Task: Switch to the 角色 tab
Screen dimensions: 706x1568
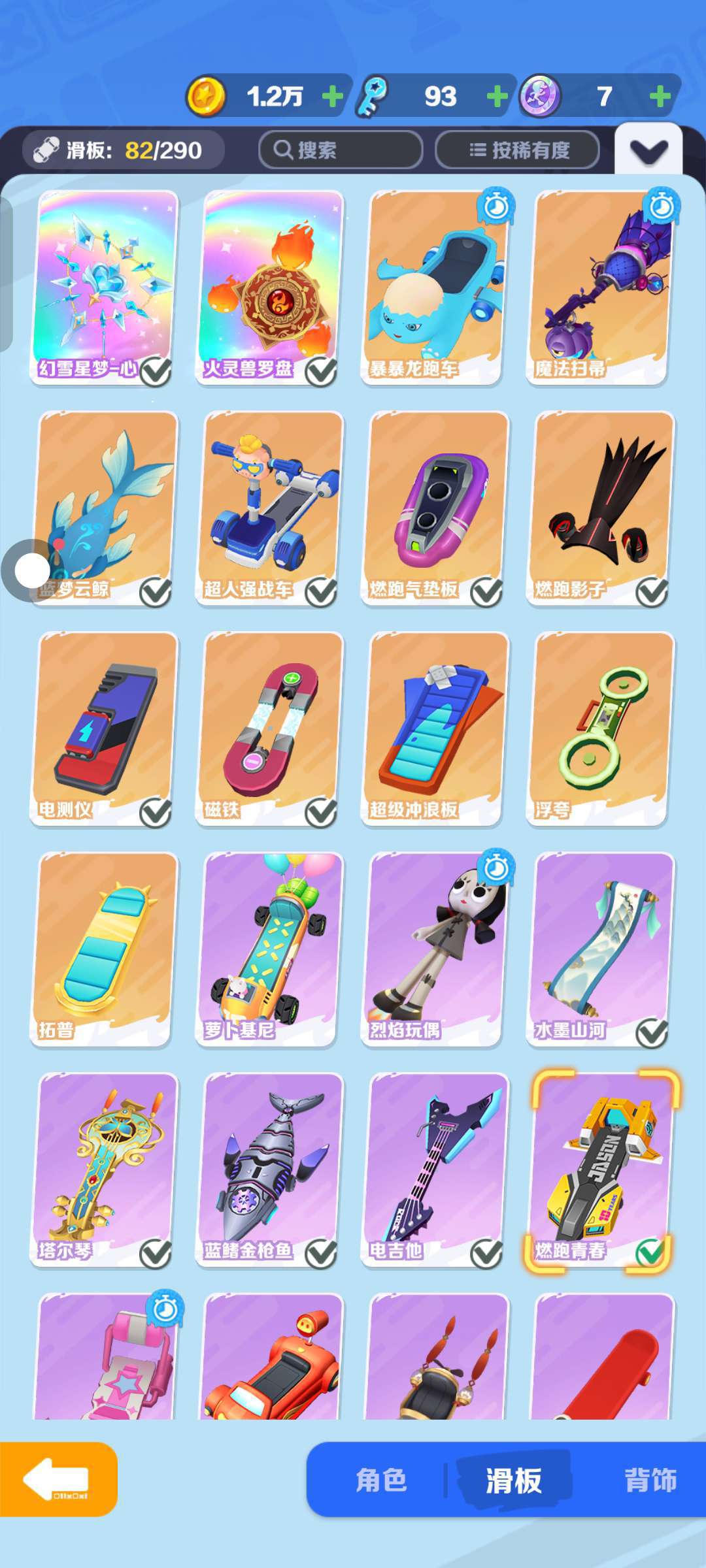Action: click(x=381, y=1480)
